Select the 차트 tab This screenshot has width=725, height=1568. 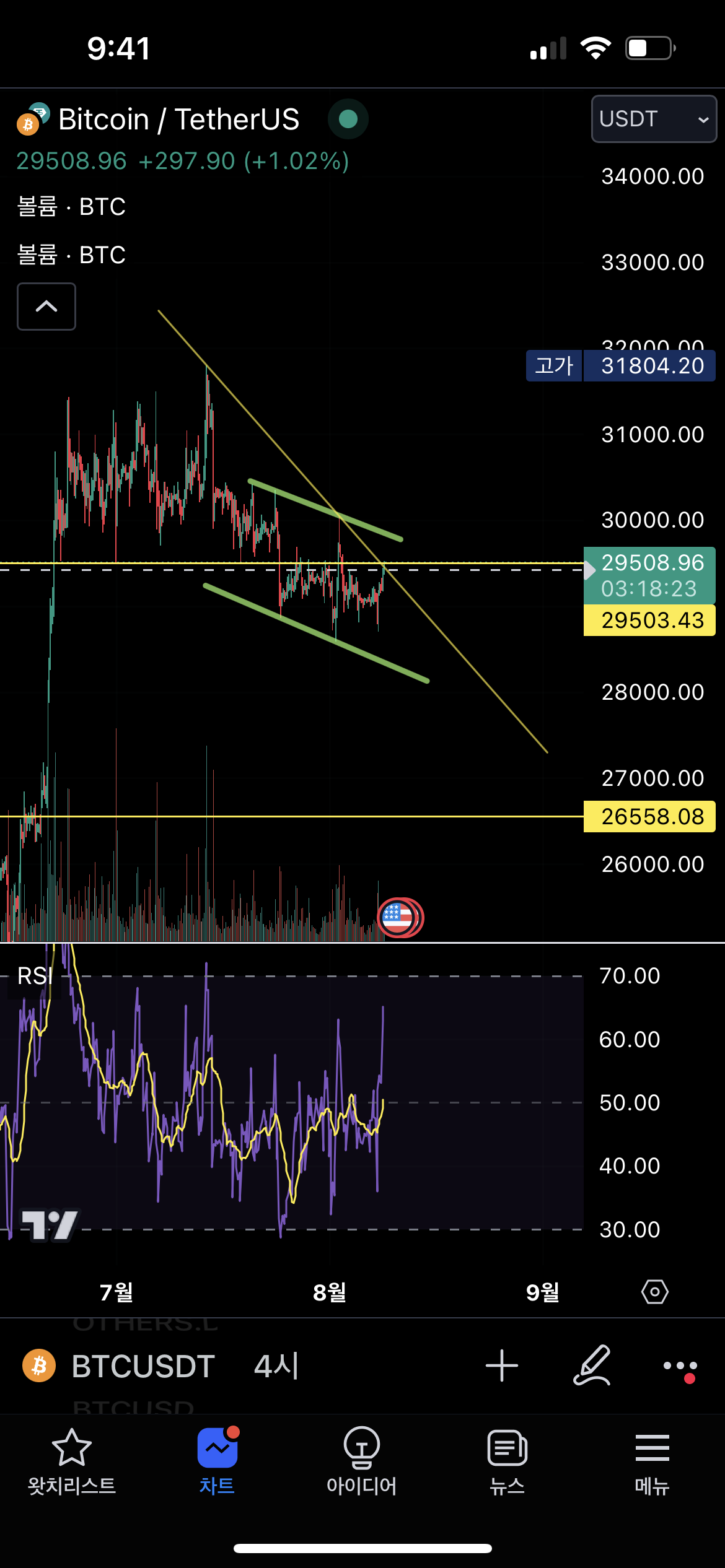tap(217, 1461)
